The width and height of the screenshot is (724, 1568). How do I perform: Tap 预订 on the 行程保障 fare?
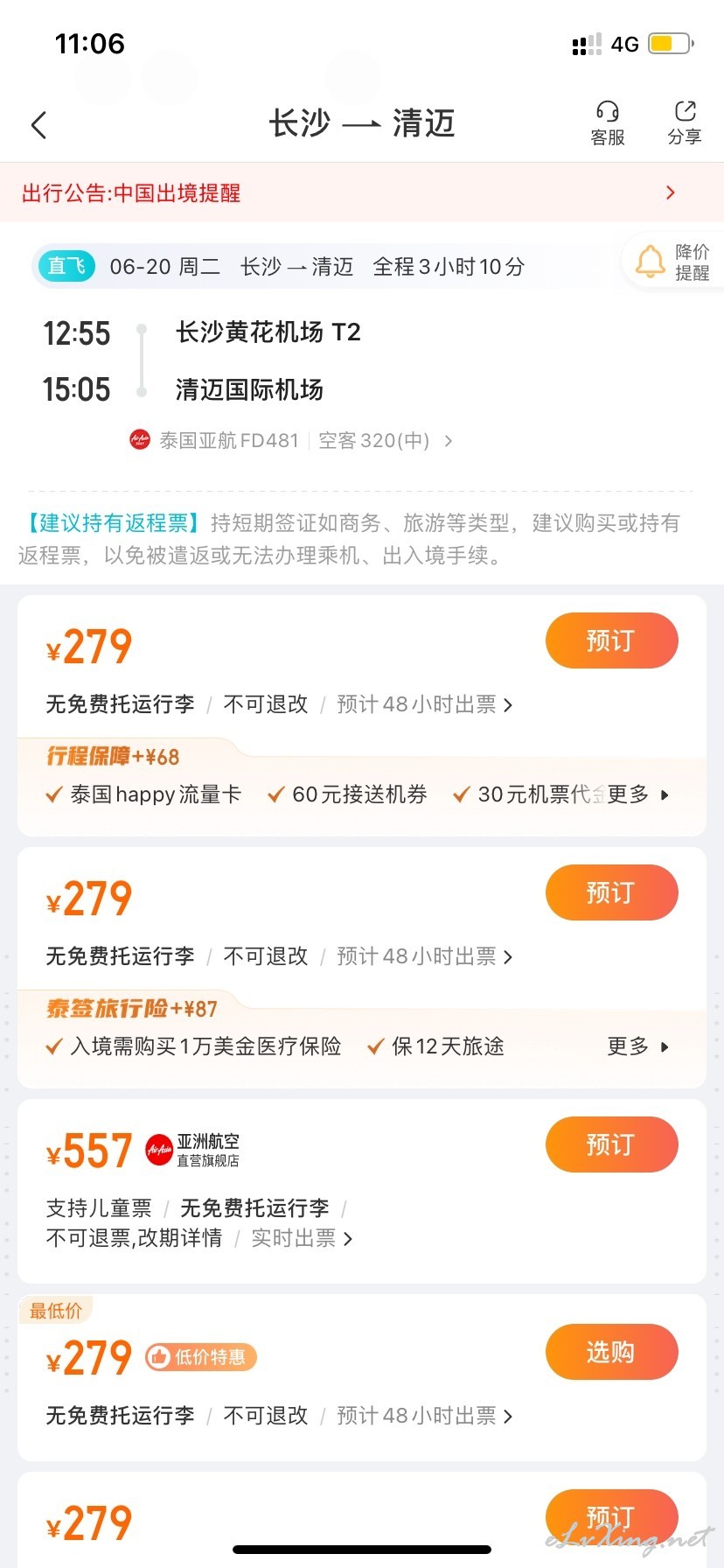click(611, 640)
